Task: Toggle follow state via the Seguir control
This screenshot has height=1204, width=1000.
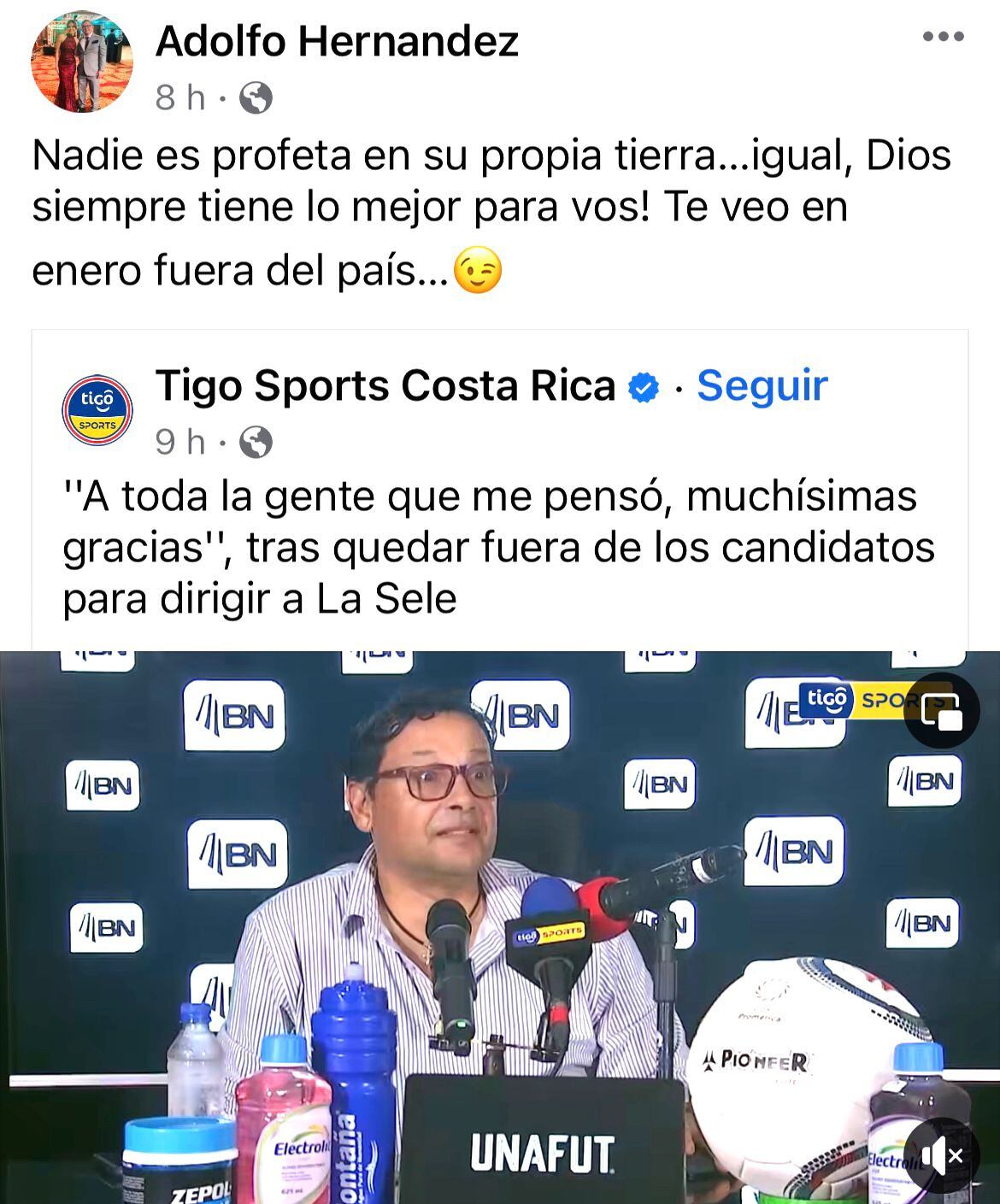Action: [x=762, y=387]
